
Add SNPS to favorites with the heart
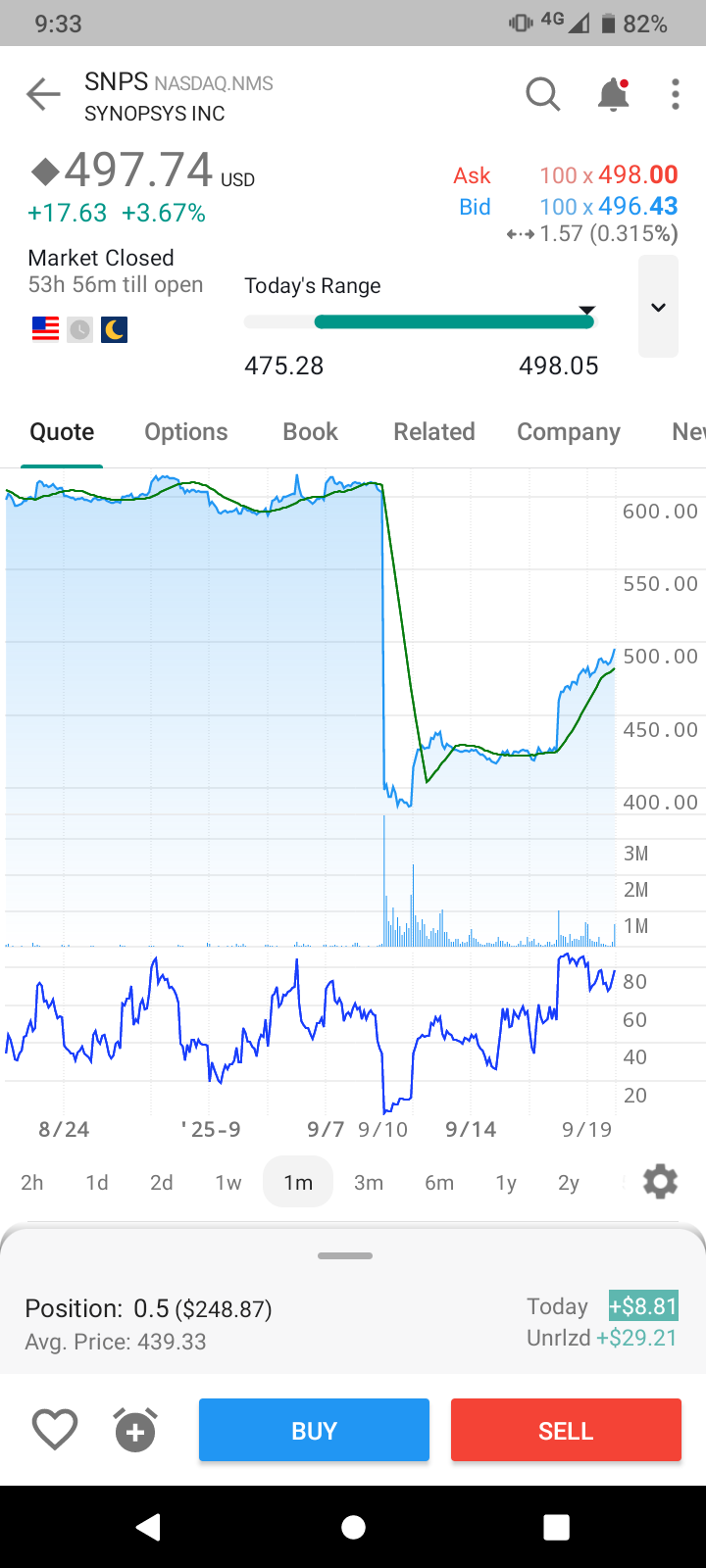tap(55, 1430)
